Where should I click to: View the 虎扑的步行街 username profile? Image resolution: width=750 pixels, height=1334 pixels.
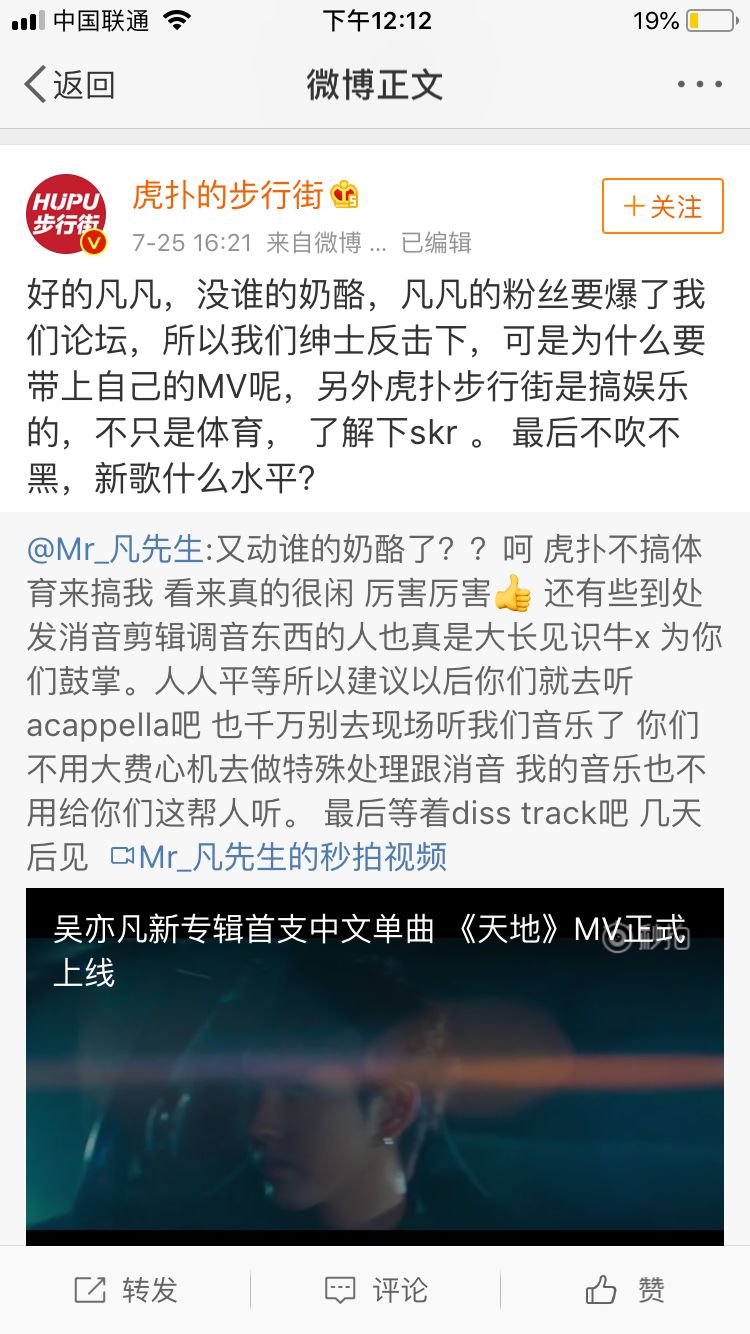228,195
